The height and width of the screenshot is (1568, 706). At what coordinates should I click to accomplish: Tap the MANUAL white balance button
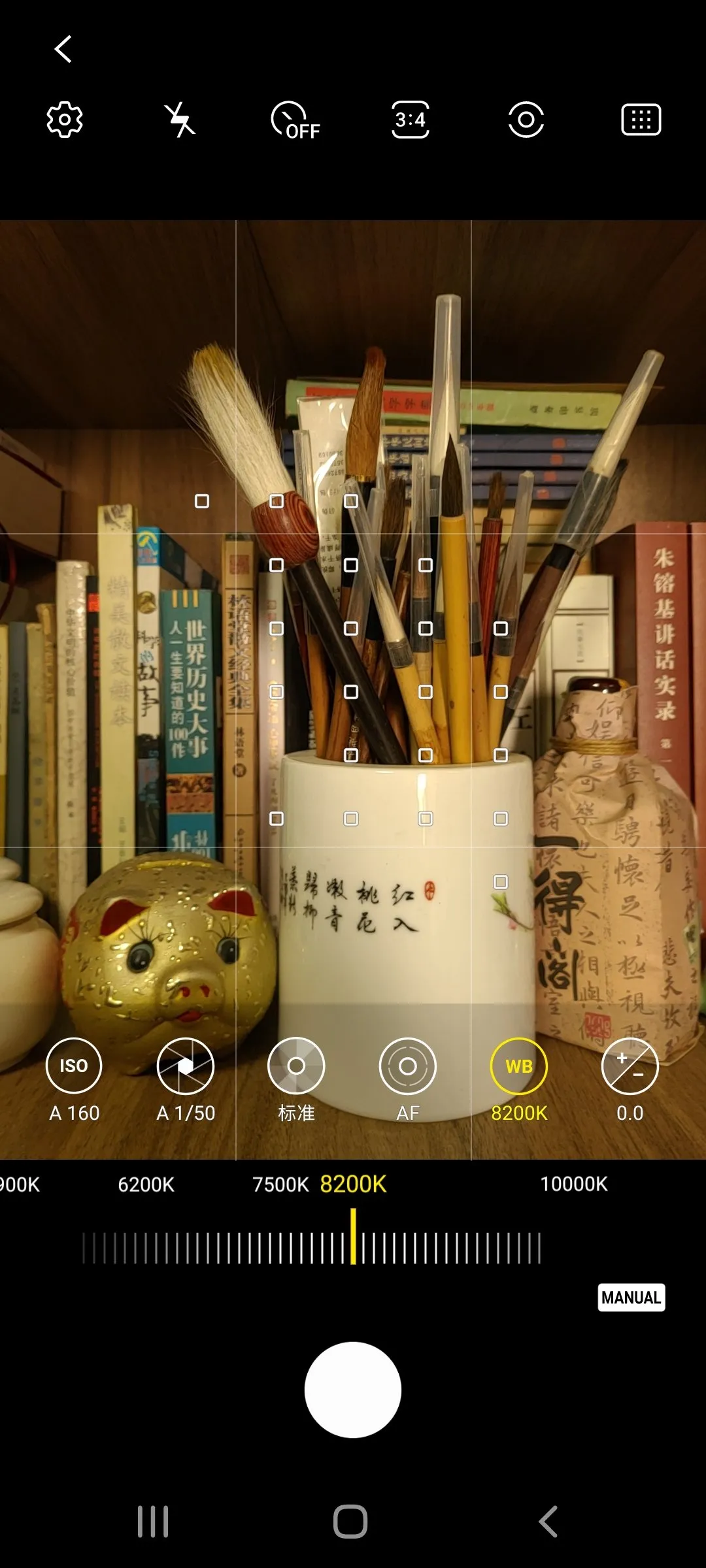(x=631, y=1297)
